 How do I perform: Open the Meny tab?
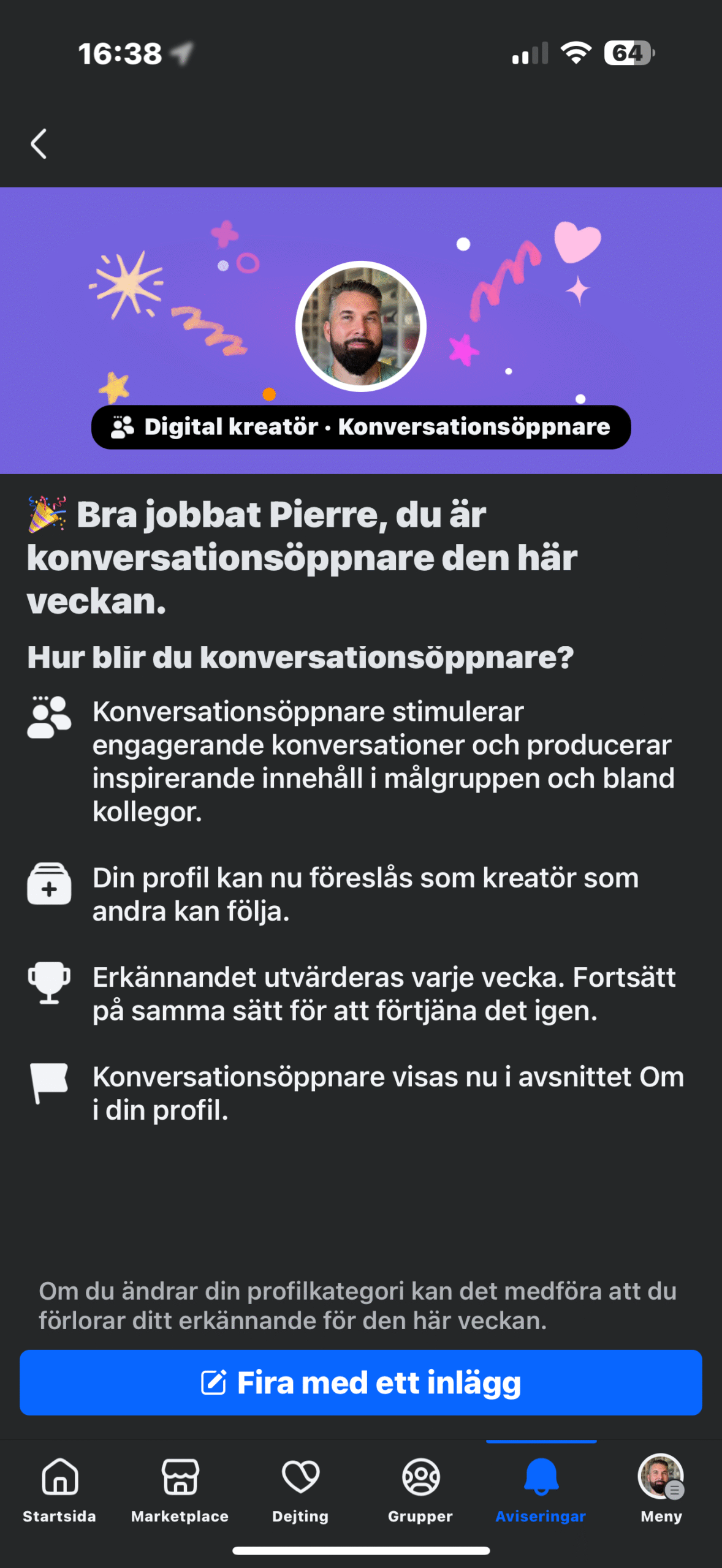point(661,1490)
